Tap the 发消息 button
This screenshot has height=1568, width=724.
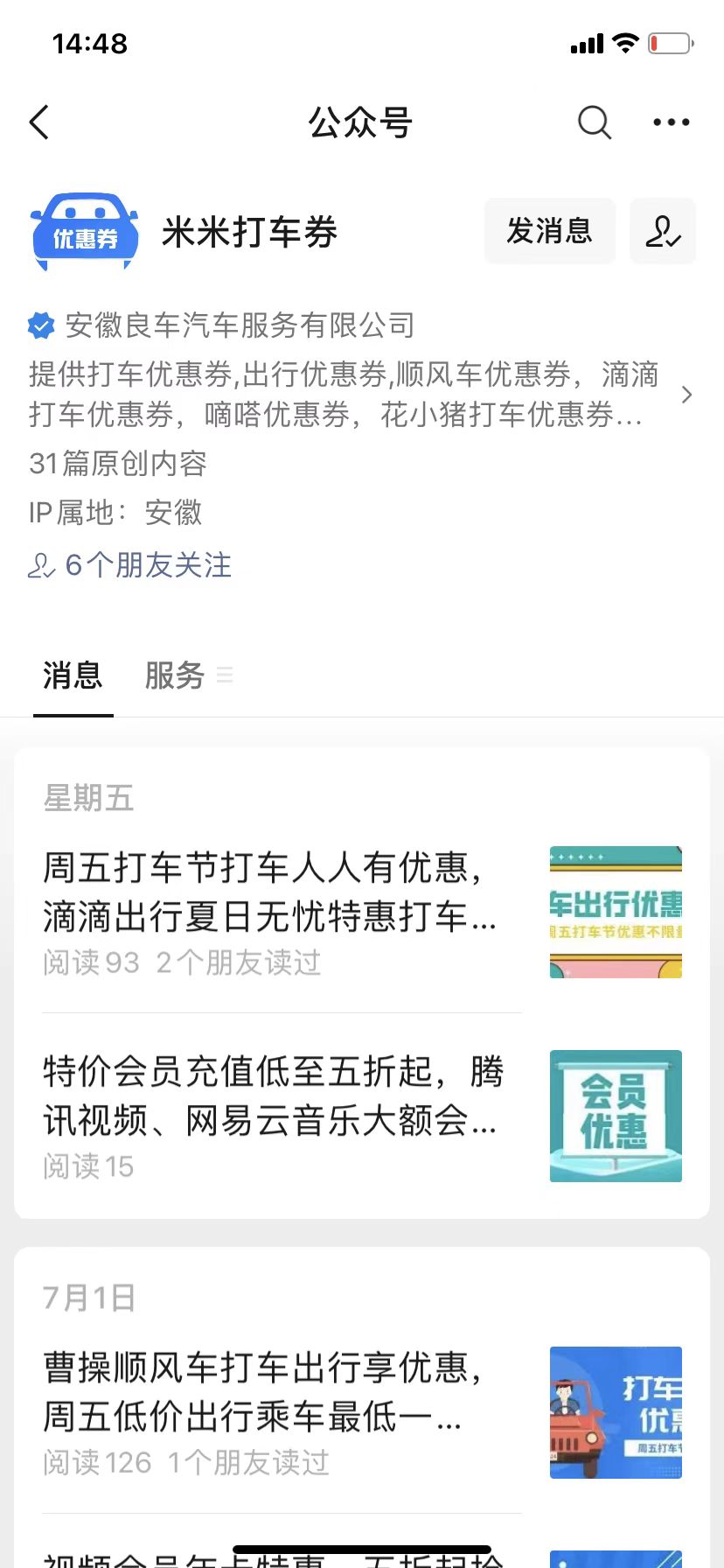click(549, 231)
